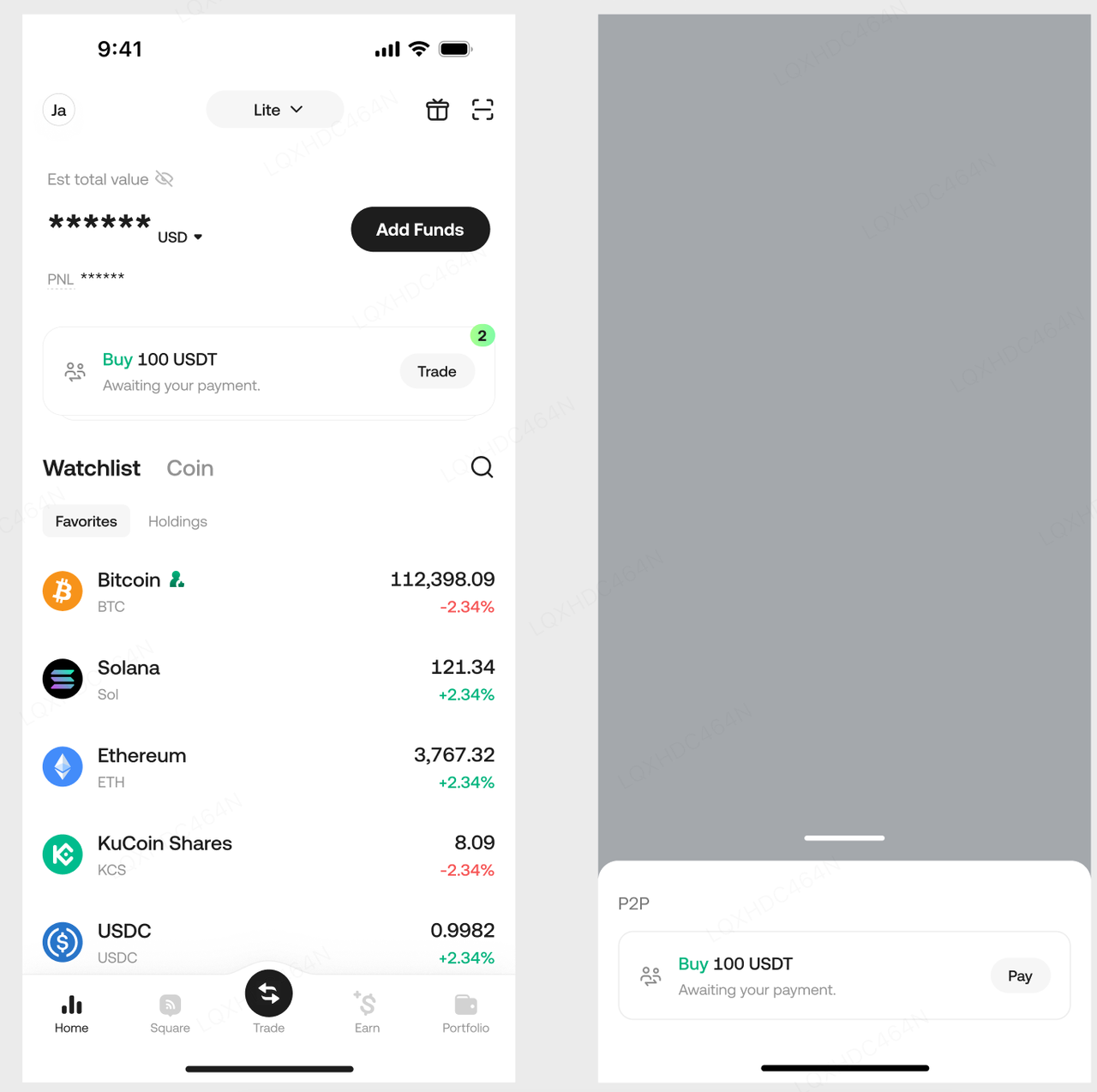
Task: Select the Holdings filter
Action: pos(177,521)
